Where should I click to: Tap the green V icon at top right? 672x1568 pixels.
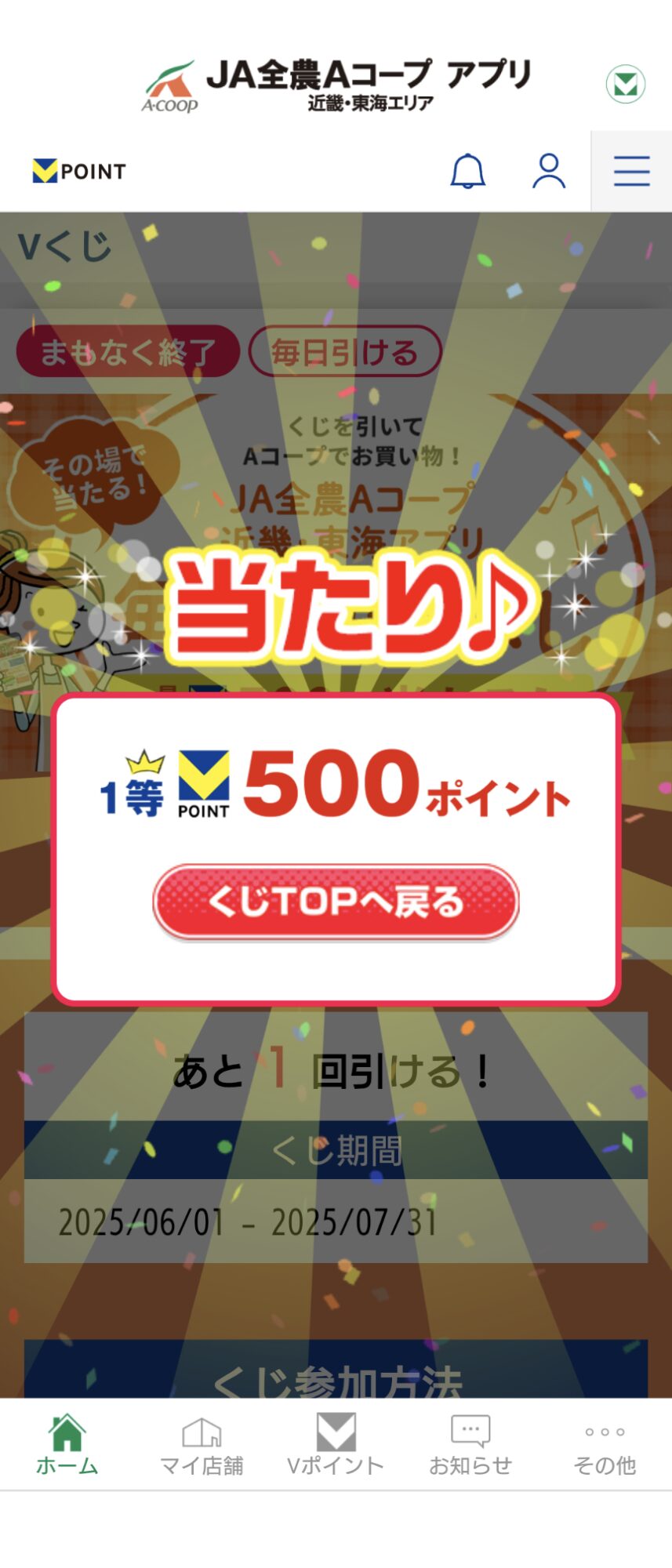(625, 84)
